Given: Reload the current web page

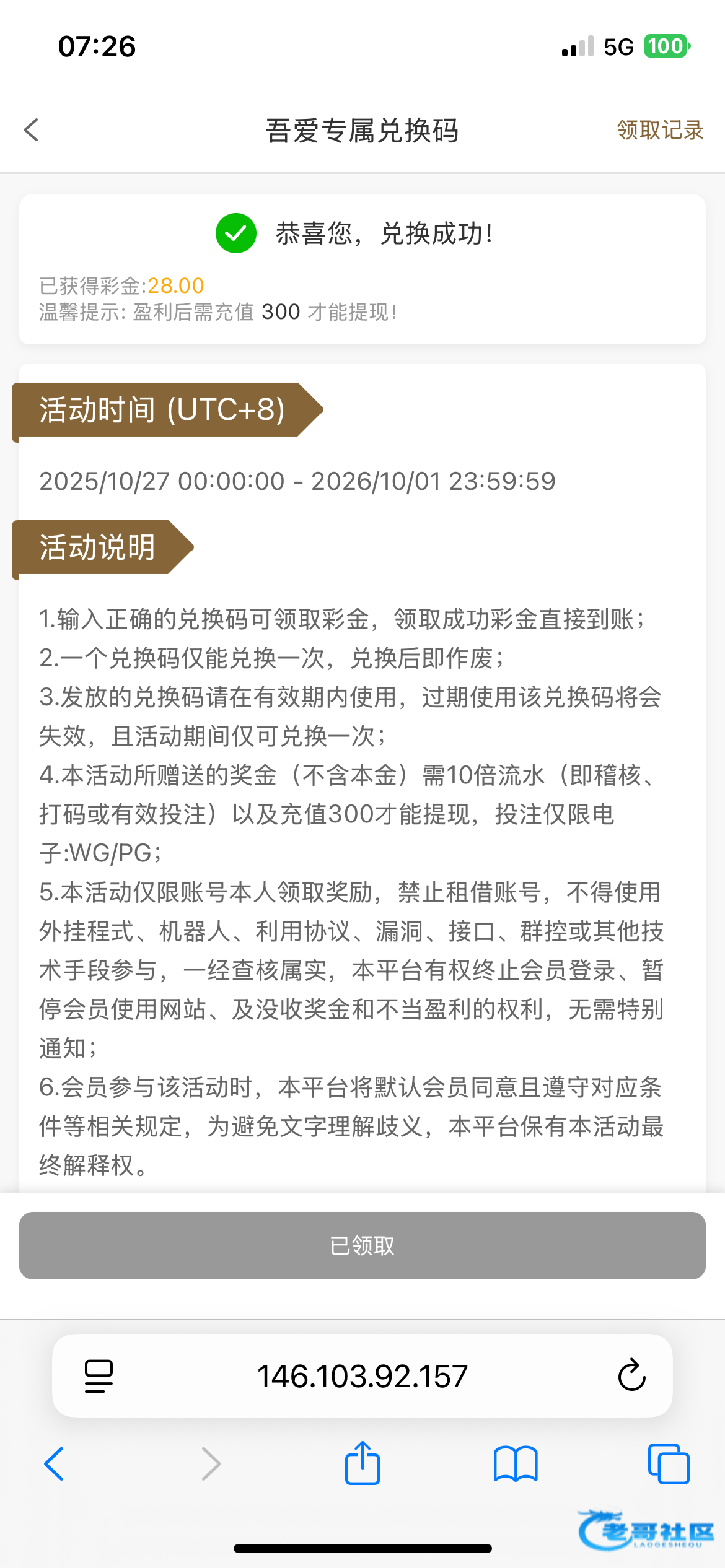Looking at the screenshot, I should [631, 1376].
